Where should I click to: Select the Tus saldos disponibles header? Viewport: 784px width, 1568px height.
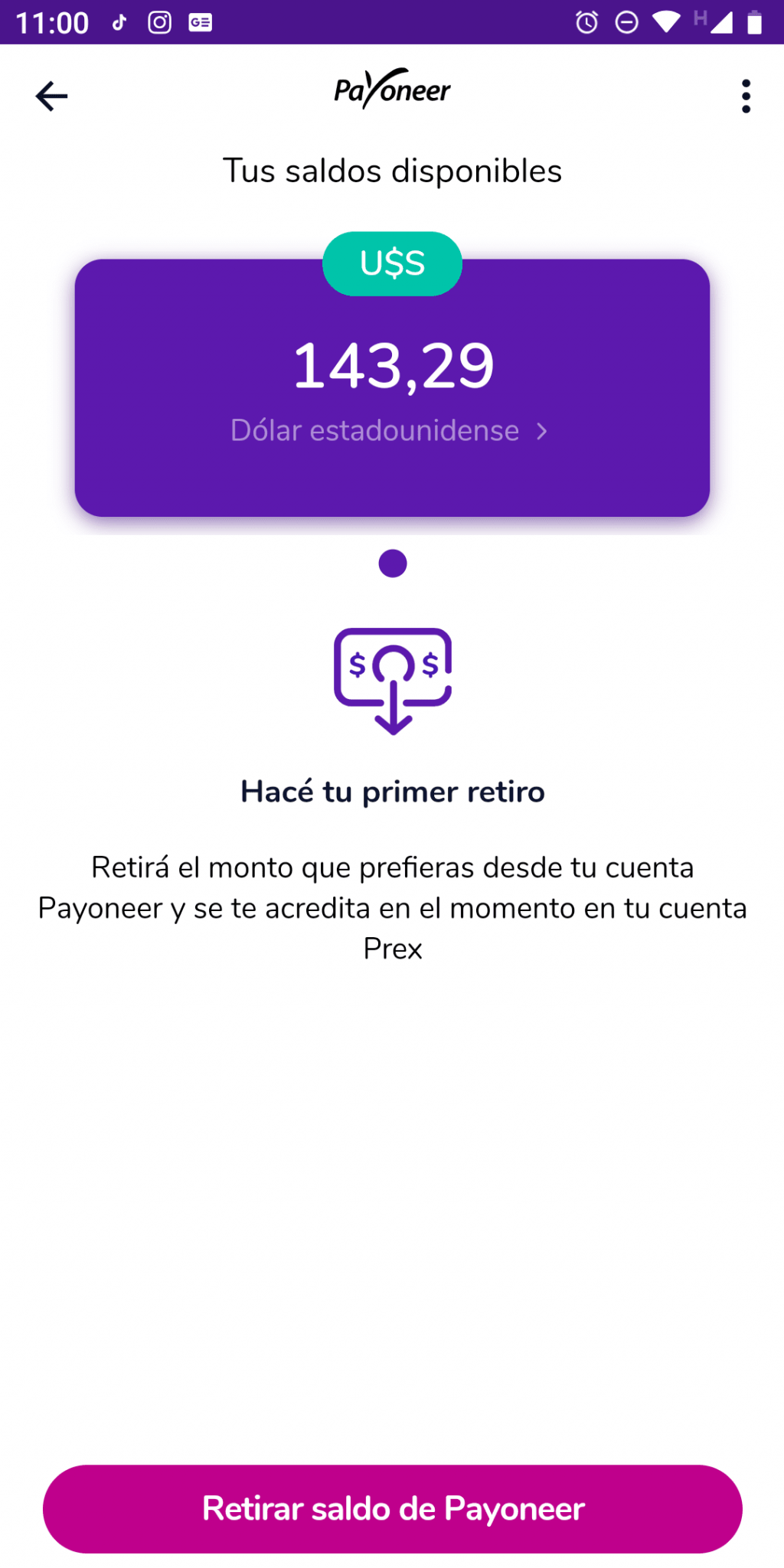pos(392,170)
